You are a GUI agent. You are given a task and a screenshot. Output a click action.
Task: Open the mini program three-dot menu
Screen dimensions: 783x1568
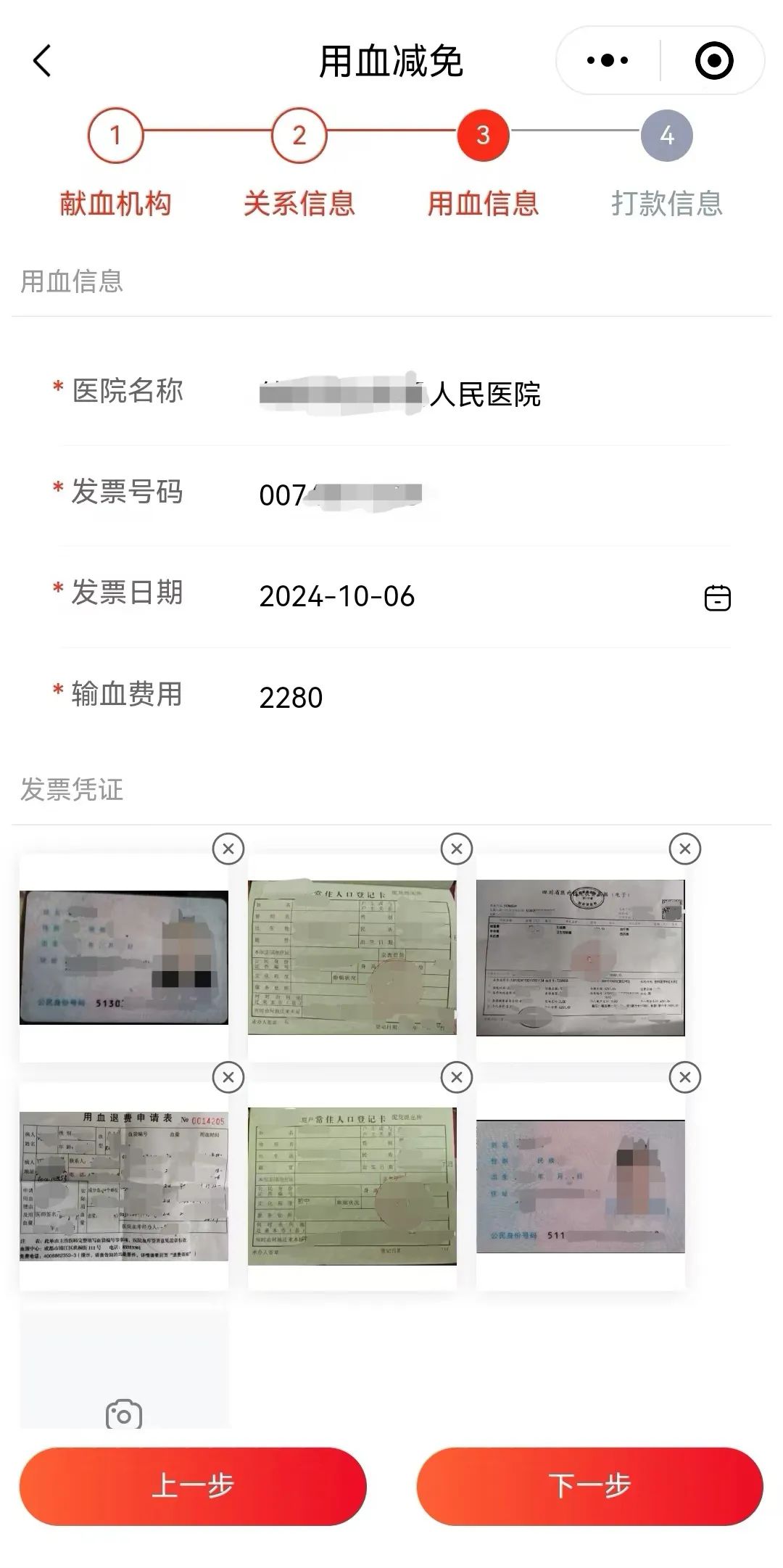pyautogui.click(x=608, y=61)
